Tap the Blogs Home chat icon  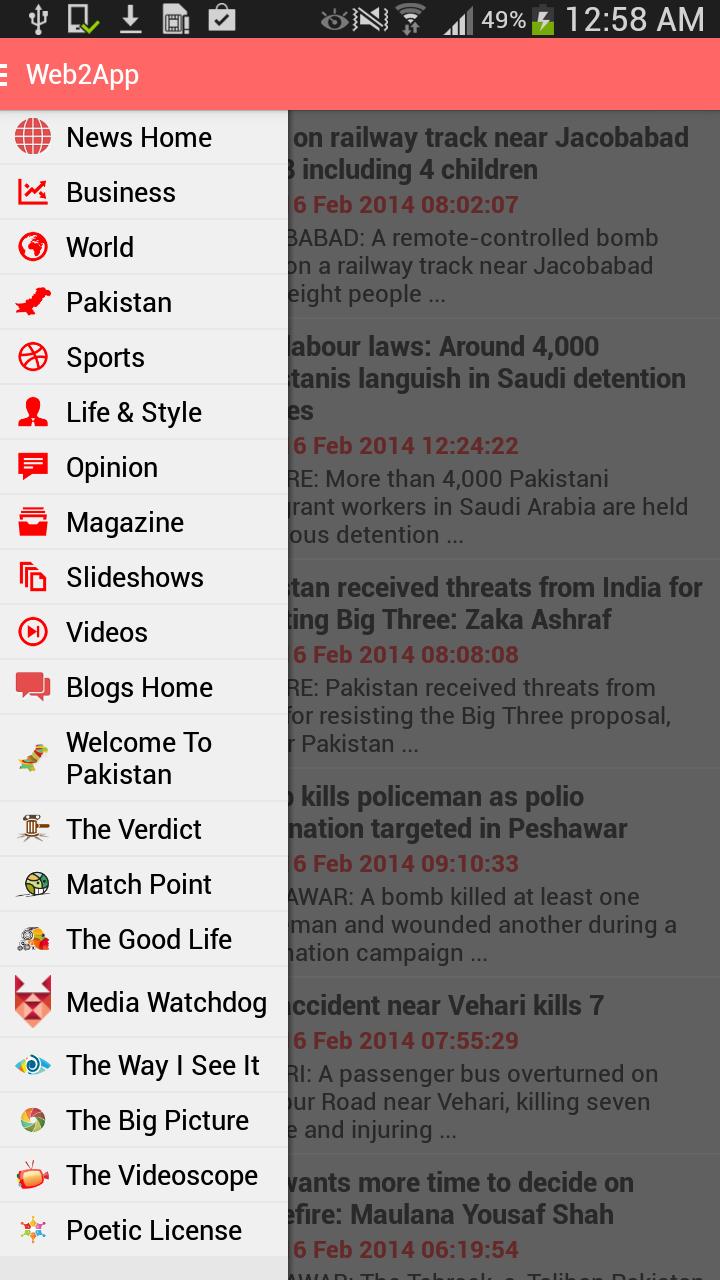(31, 687)
